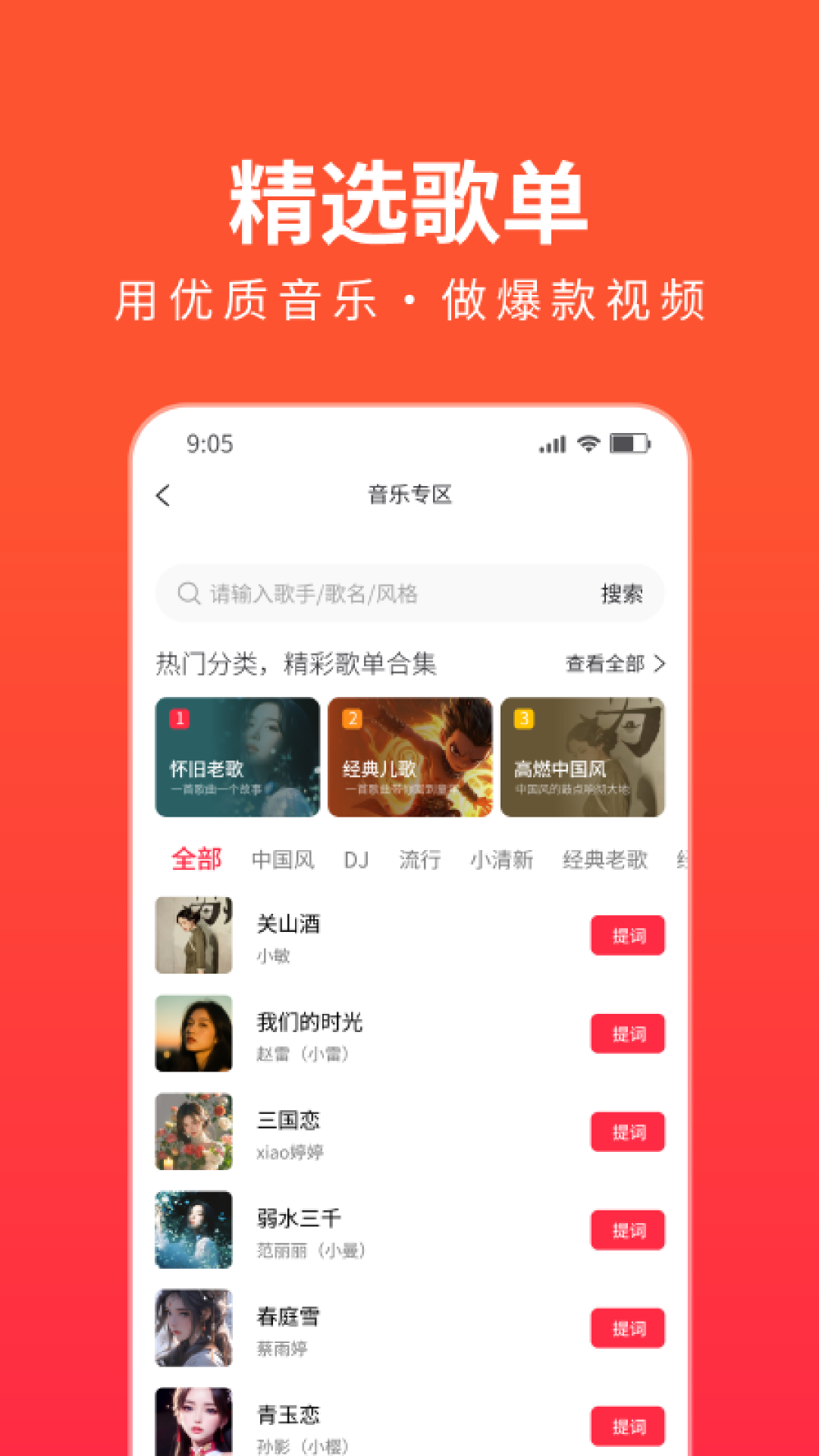Open the chevron next to 查看全部

(659, 664)
